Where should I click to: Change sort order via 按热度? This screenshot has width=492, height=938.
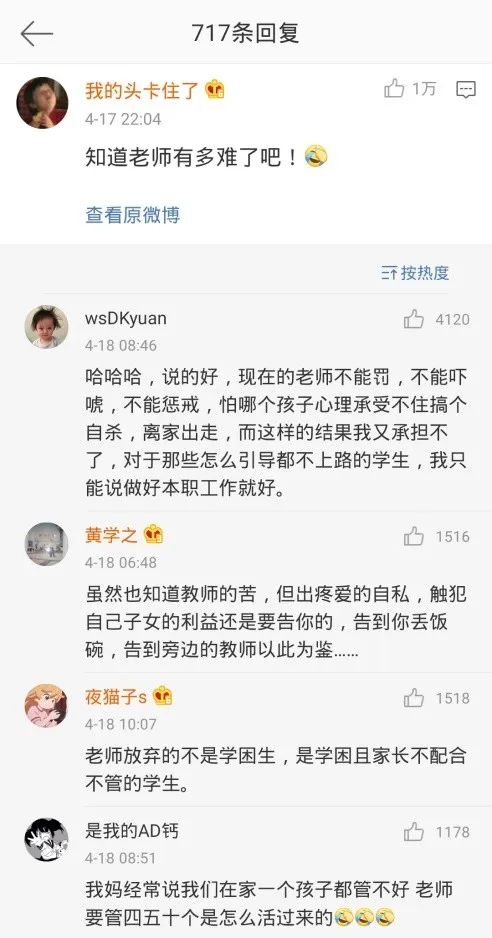click(x=415, y=273)
